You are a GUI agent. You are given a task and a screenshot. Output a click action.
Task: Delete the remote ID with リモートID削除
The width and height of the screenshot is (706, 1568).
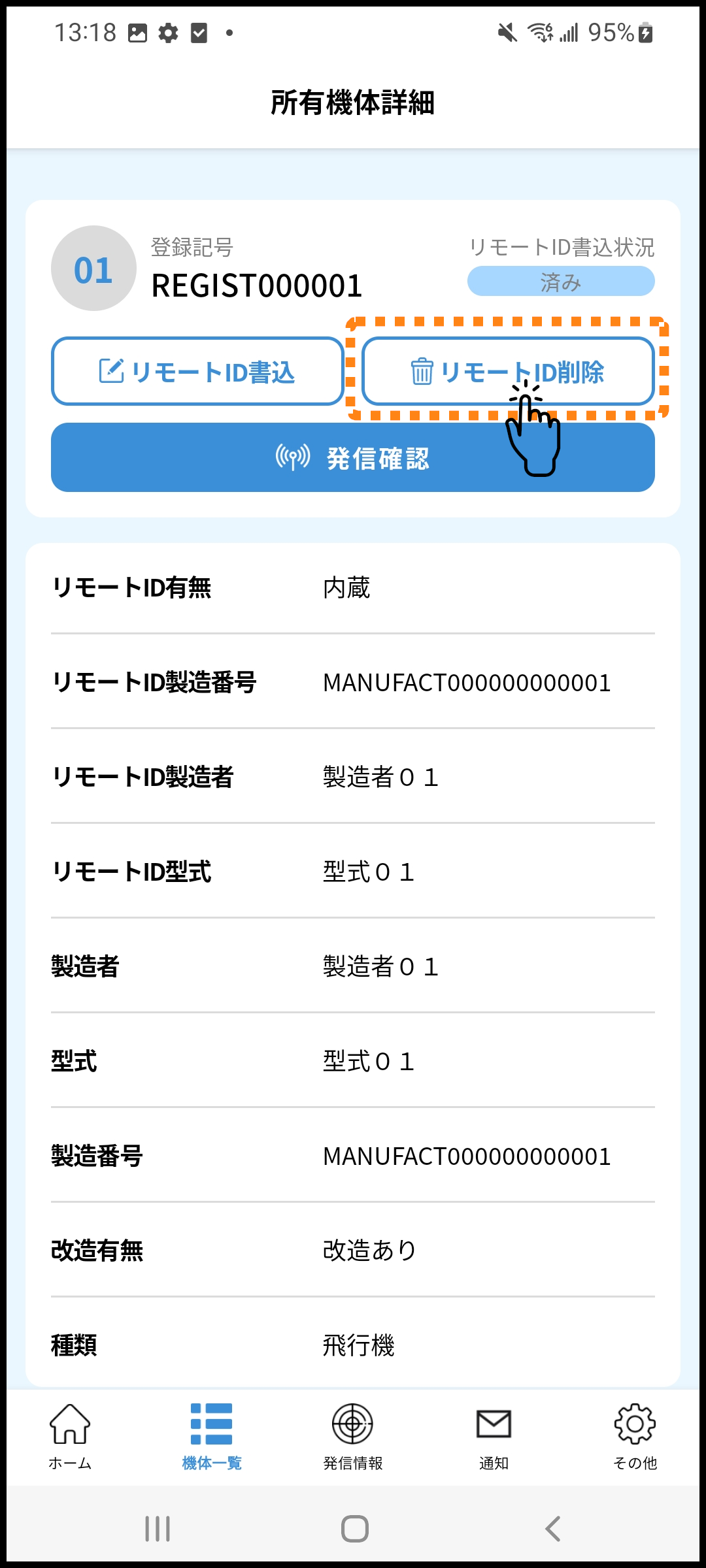[508, 371]
